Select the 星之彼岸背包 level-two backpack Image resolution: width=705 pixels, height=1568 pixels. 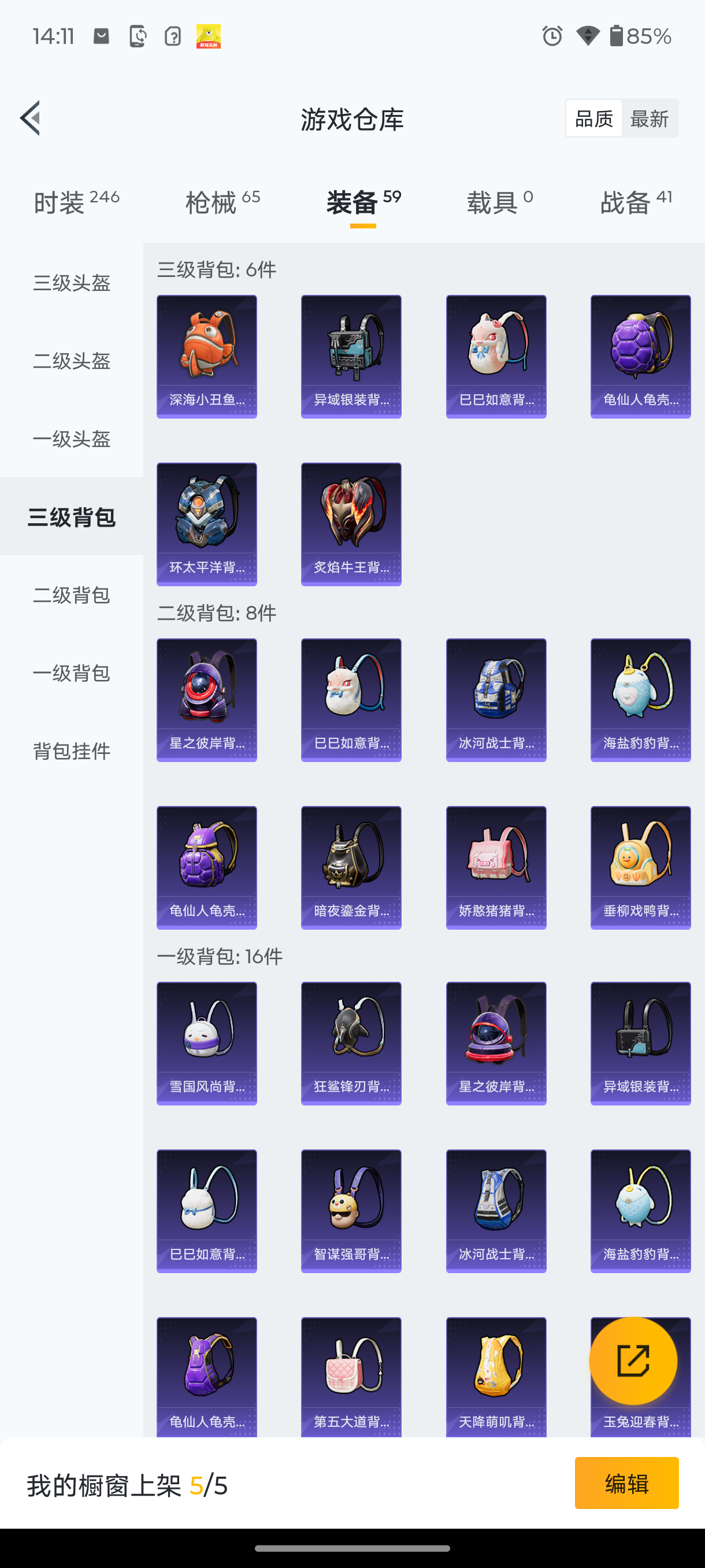pos(206,699)
